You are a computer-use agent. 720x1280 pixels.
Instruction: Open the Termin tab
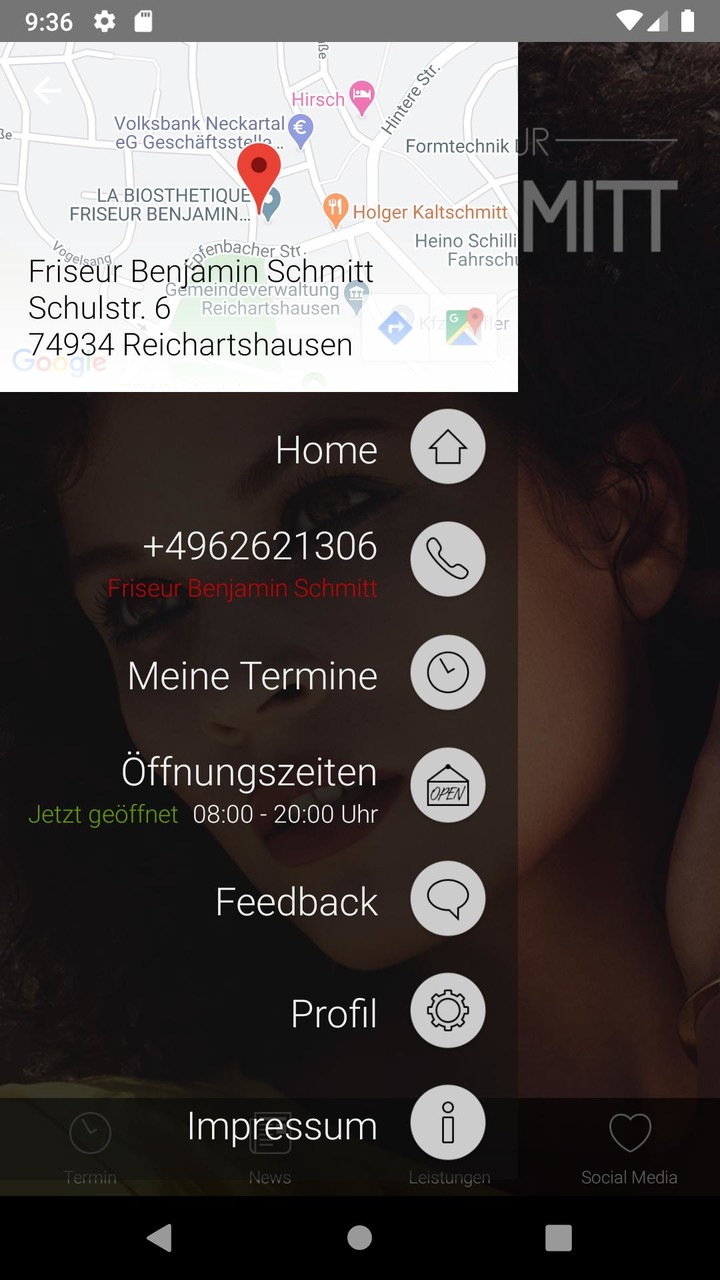(90, 1147)
